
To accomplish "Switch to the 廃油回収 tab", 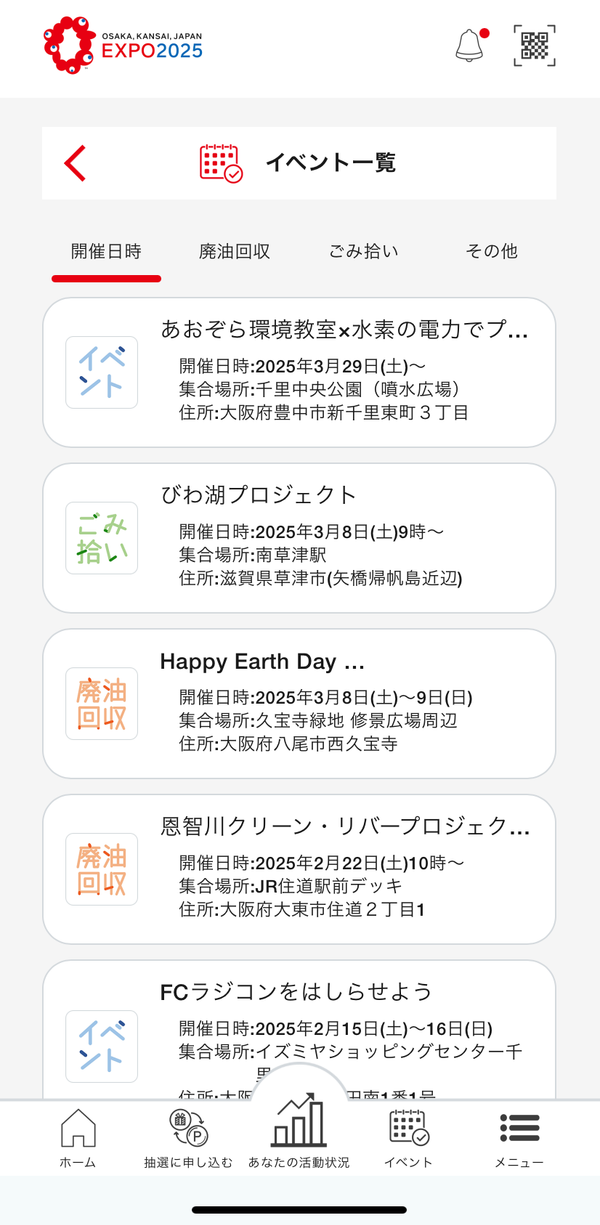I will click(235, 251).
